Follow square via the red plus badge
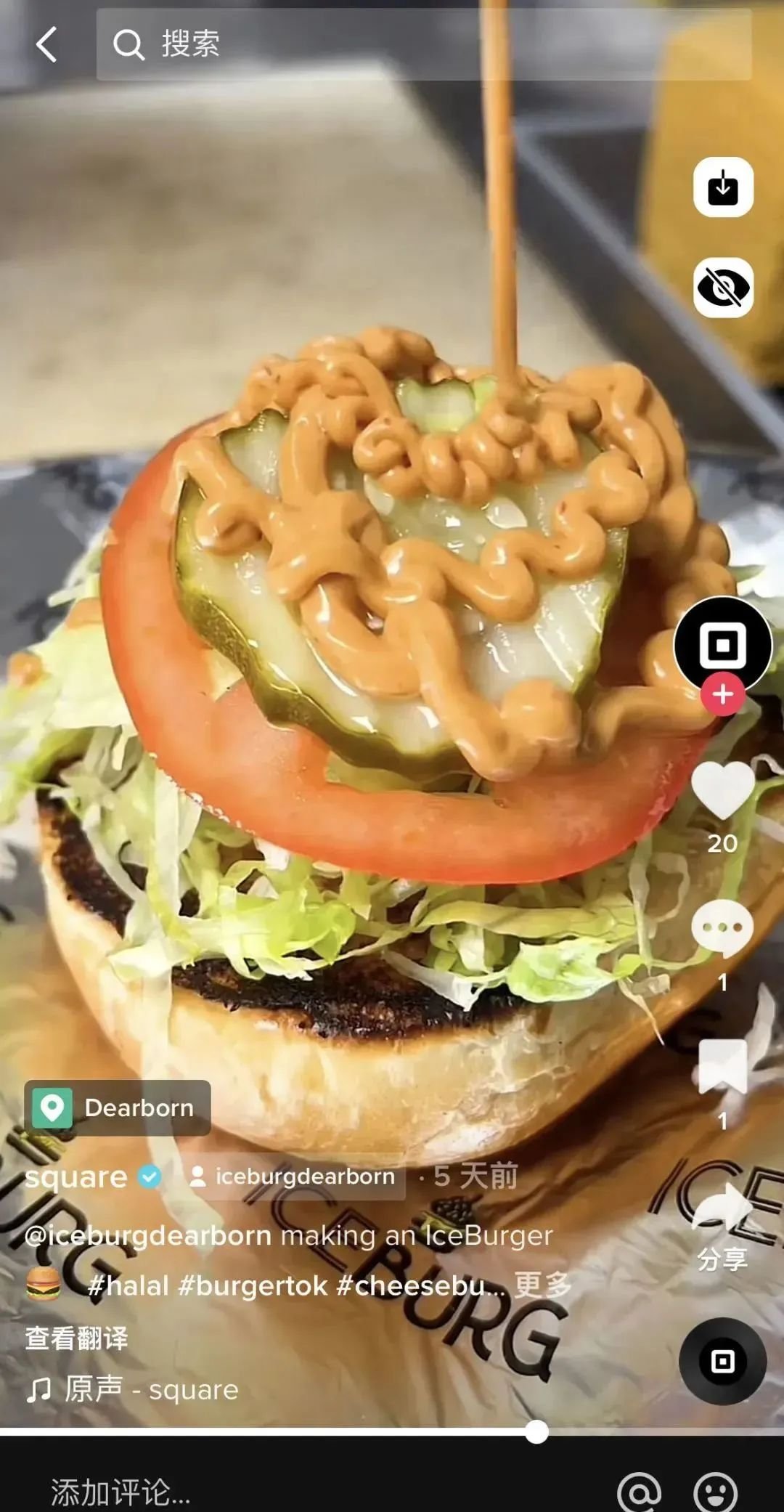Screen dimensions: 784x1512 [x=722, y=695]
